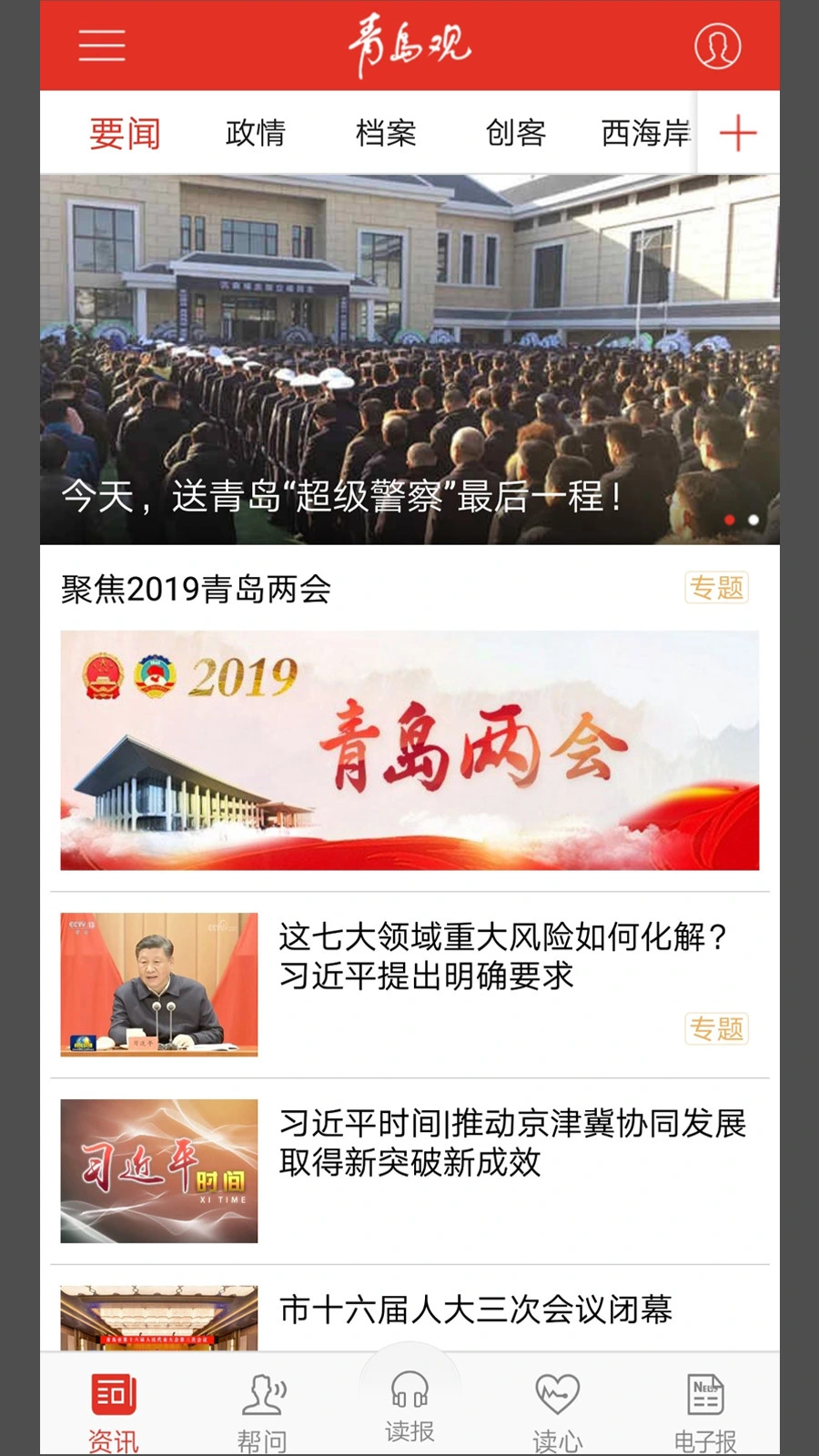The height and width of the screenshot is (1456, 819).
Task: Select the 创客 channel
Action: tap(517, 132)
